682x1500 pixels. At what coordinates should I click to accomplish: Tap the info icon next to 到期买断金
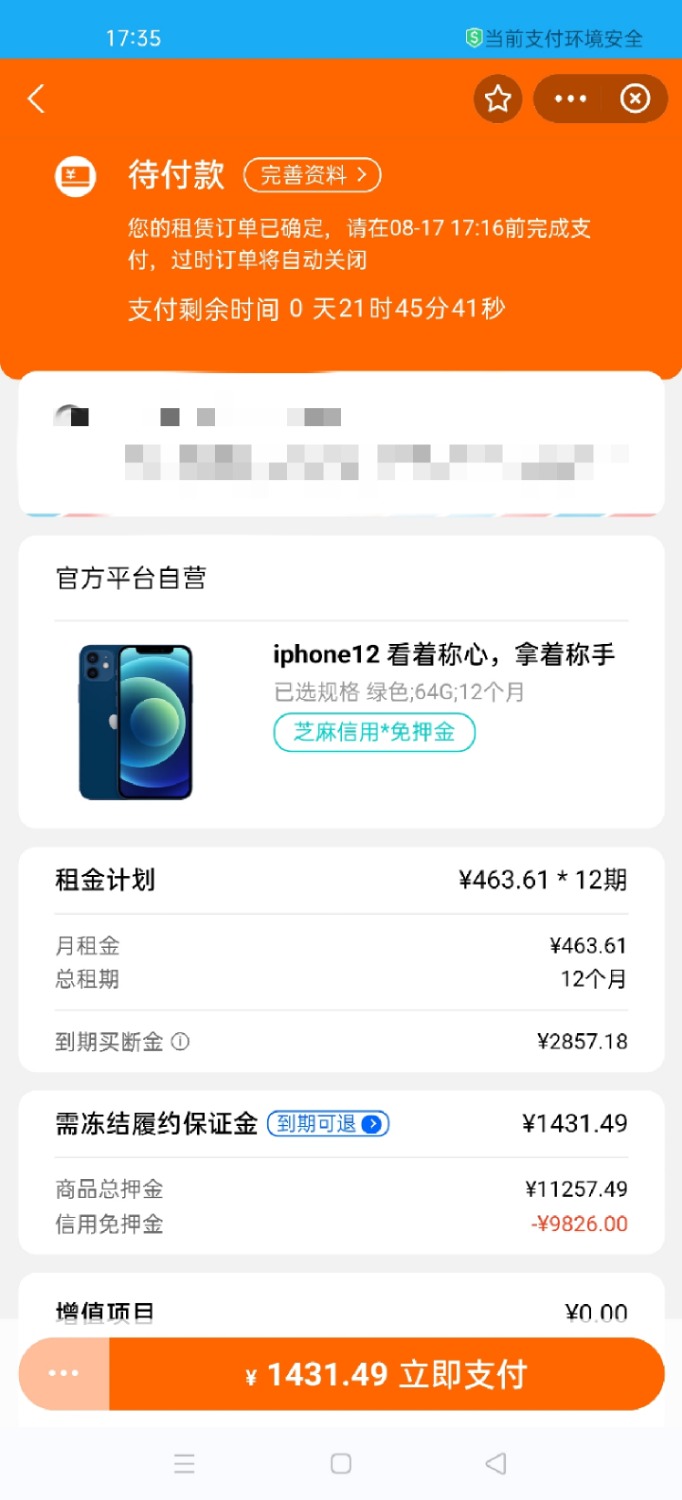pos(180,1042)
